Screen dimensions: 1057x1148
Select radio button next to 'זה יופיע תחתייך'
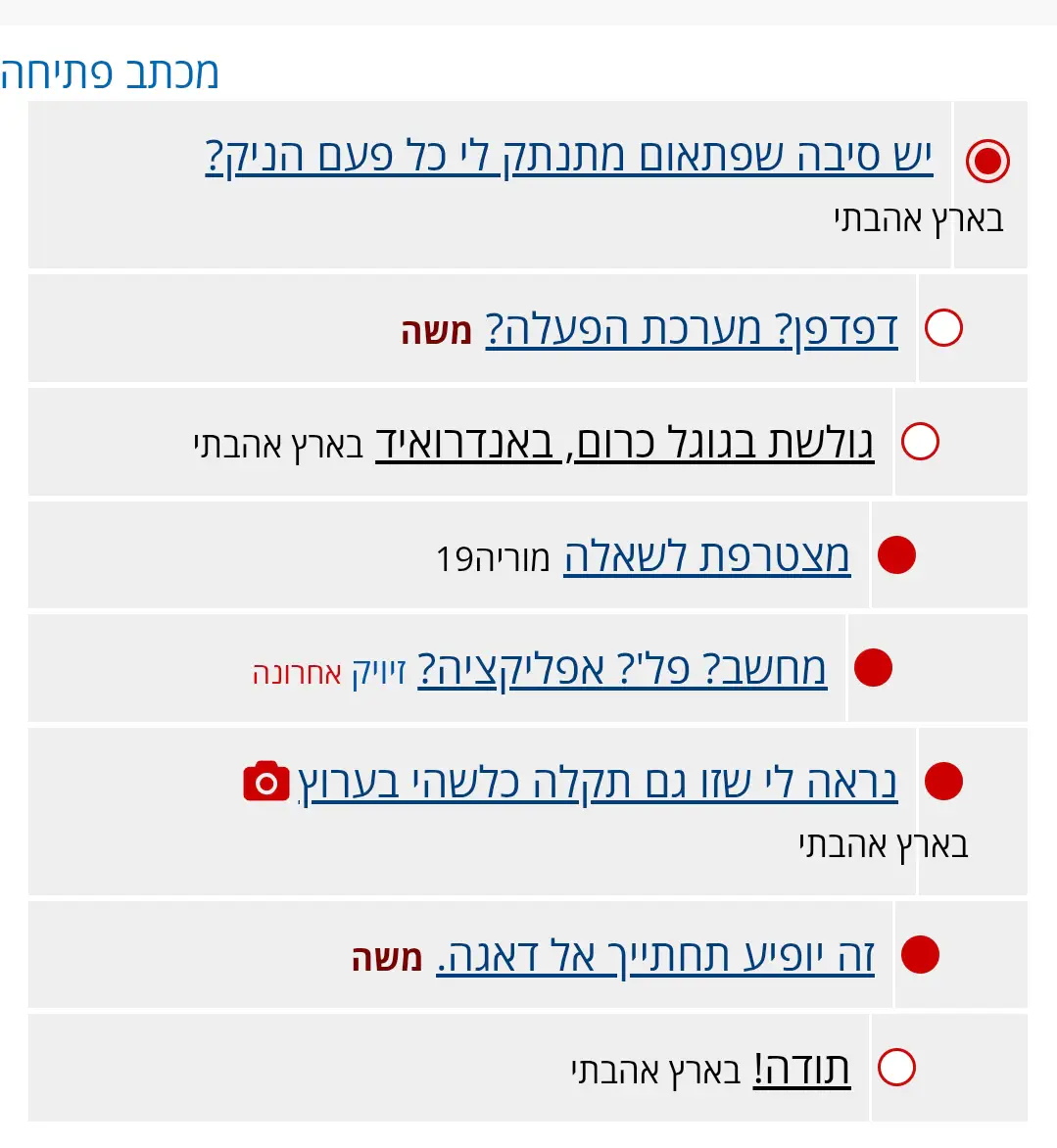pyautogui.click(x=920, y=955)
